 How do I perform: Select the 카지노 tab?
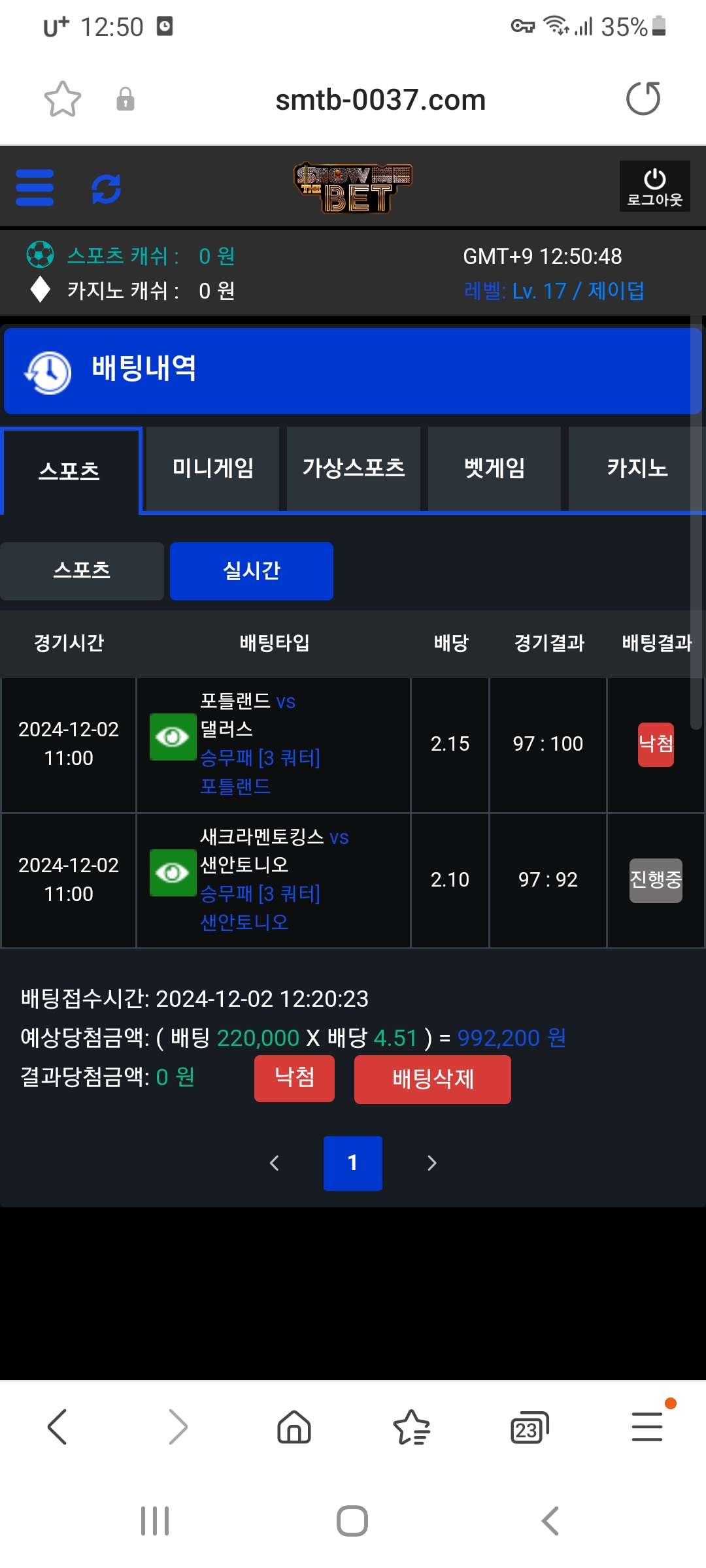[636, 468]
